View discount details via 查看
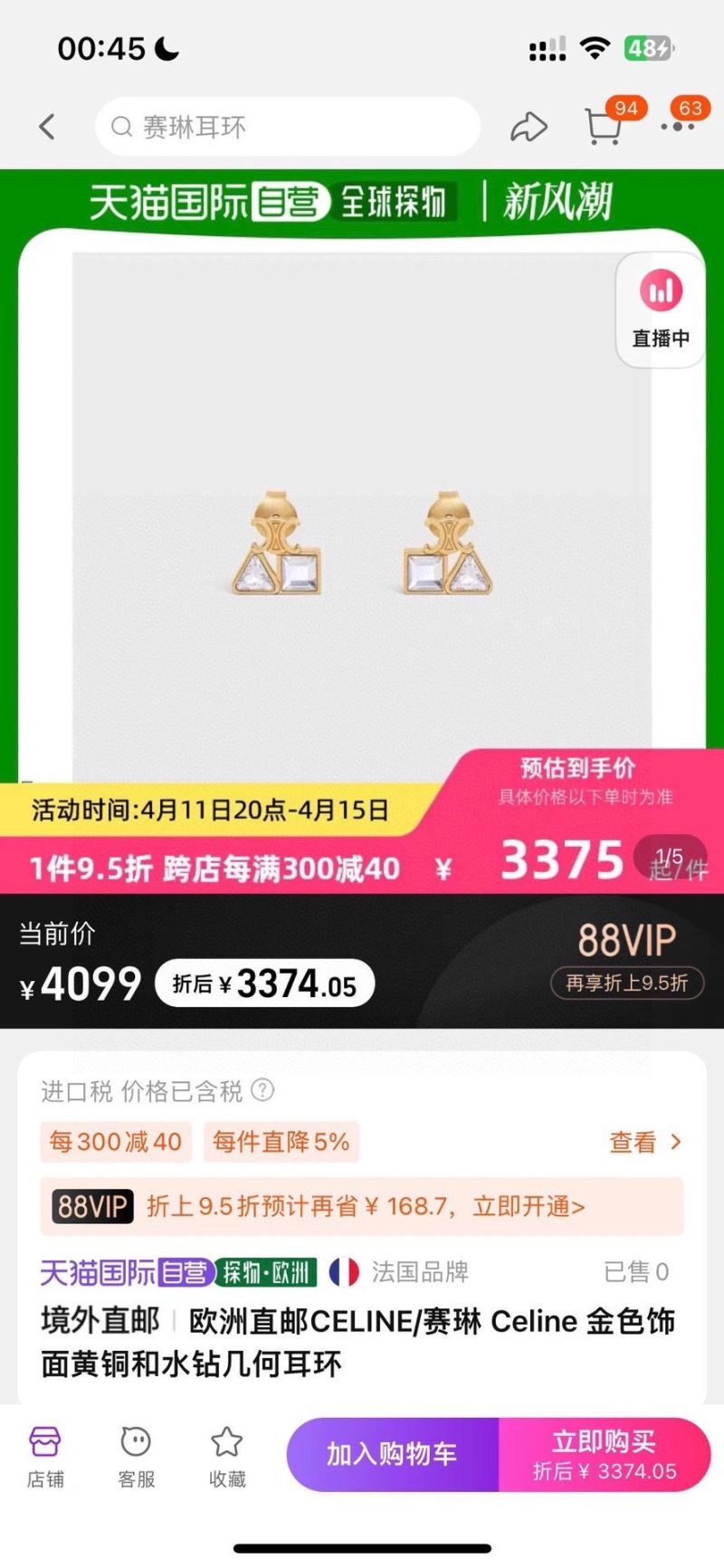This screenshot has height=1568, width=724. tap(644, 1142)
